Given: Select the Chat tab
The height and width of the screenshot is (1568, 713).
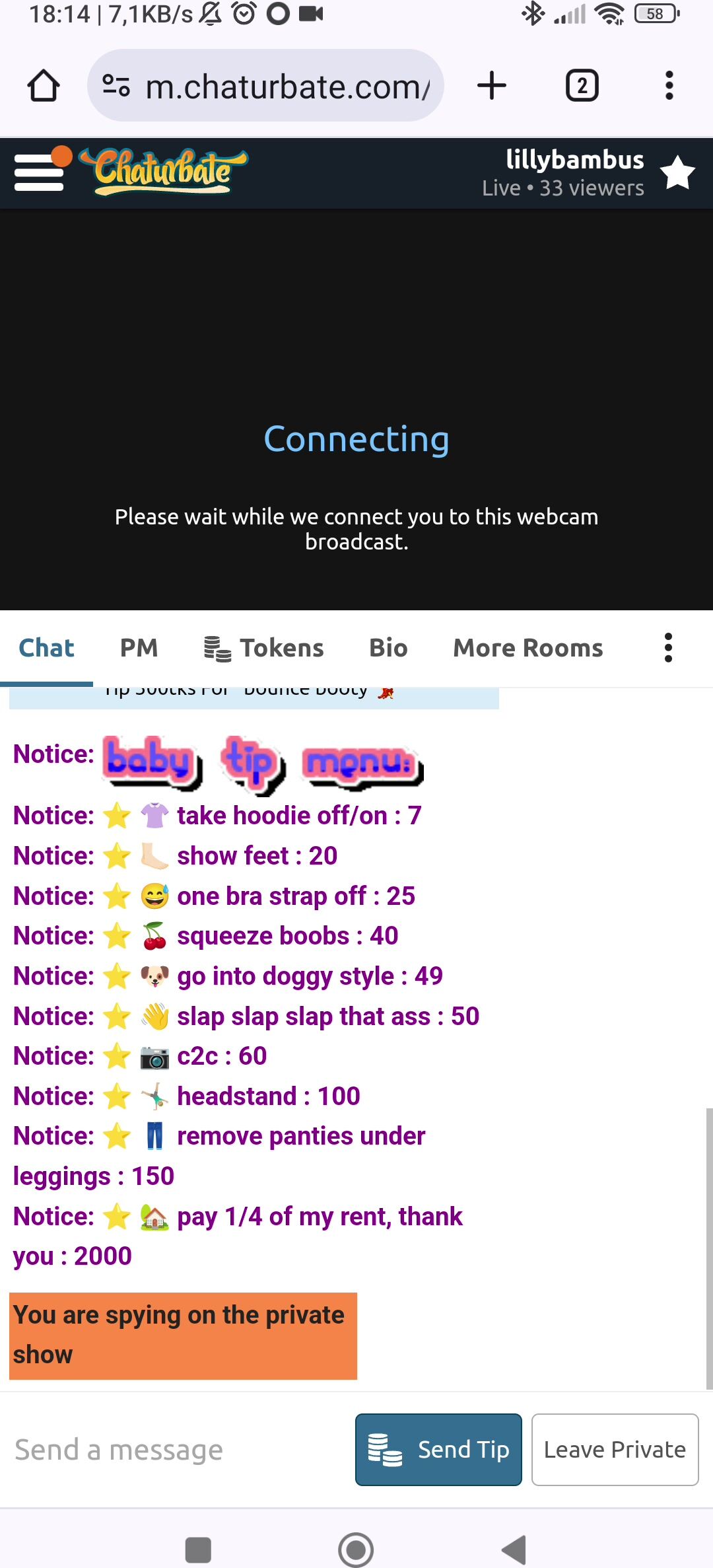Looking at the screenshot, I should click(46, 648).
